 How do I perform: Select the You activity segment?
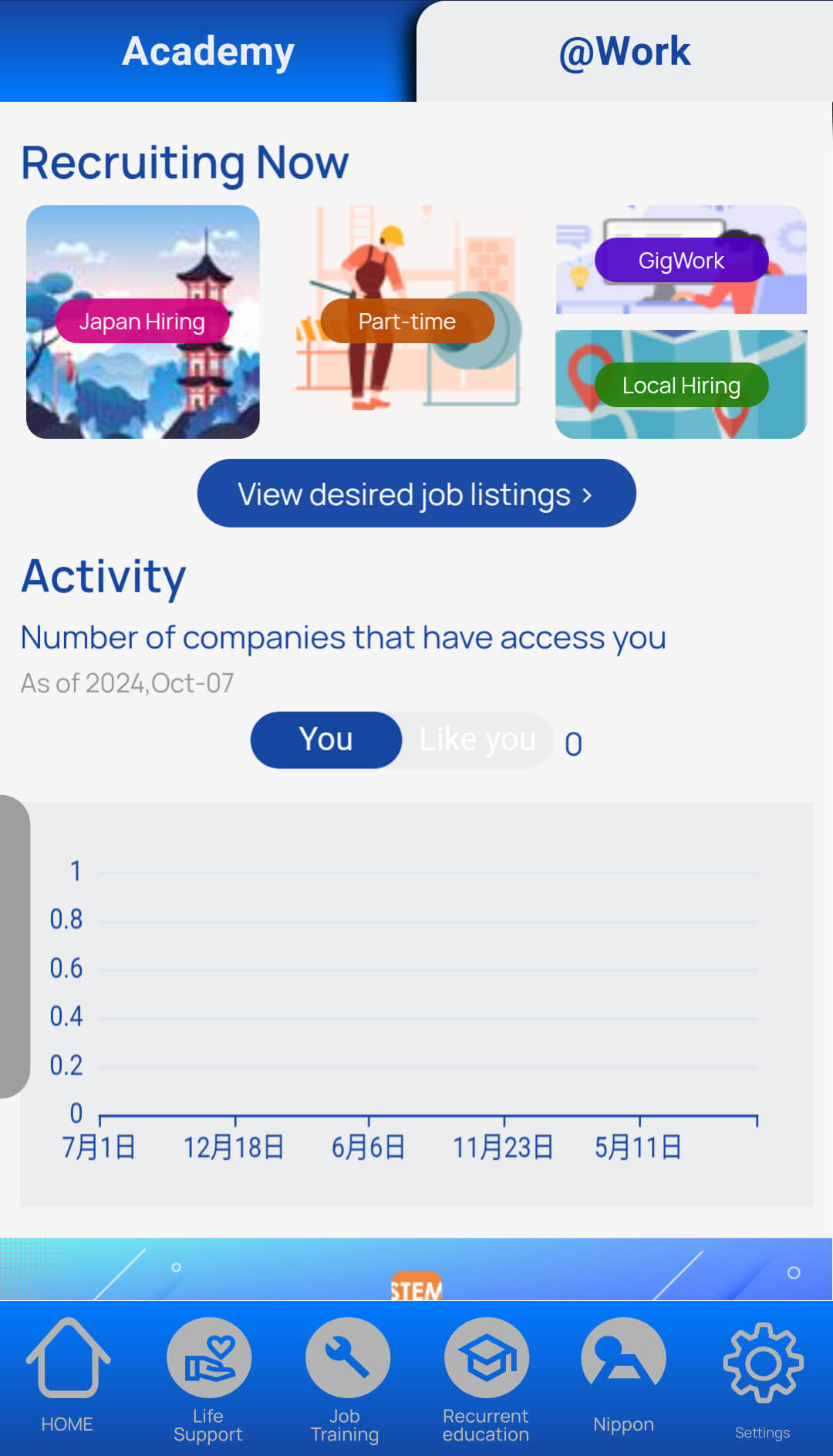tap(326, 740)
